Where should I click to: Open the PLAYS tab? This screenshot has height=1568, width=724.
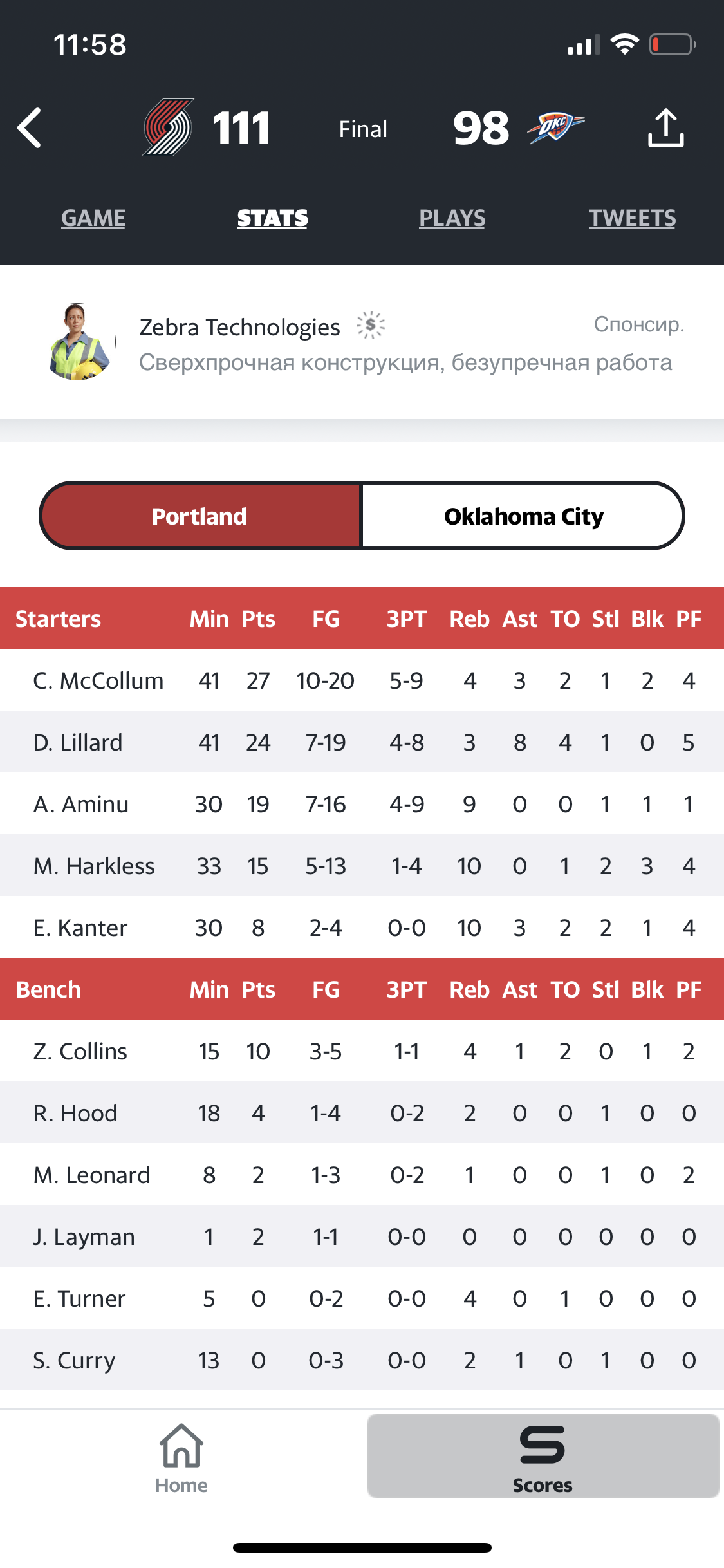pos(452,218)
